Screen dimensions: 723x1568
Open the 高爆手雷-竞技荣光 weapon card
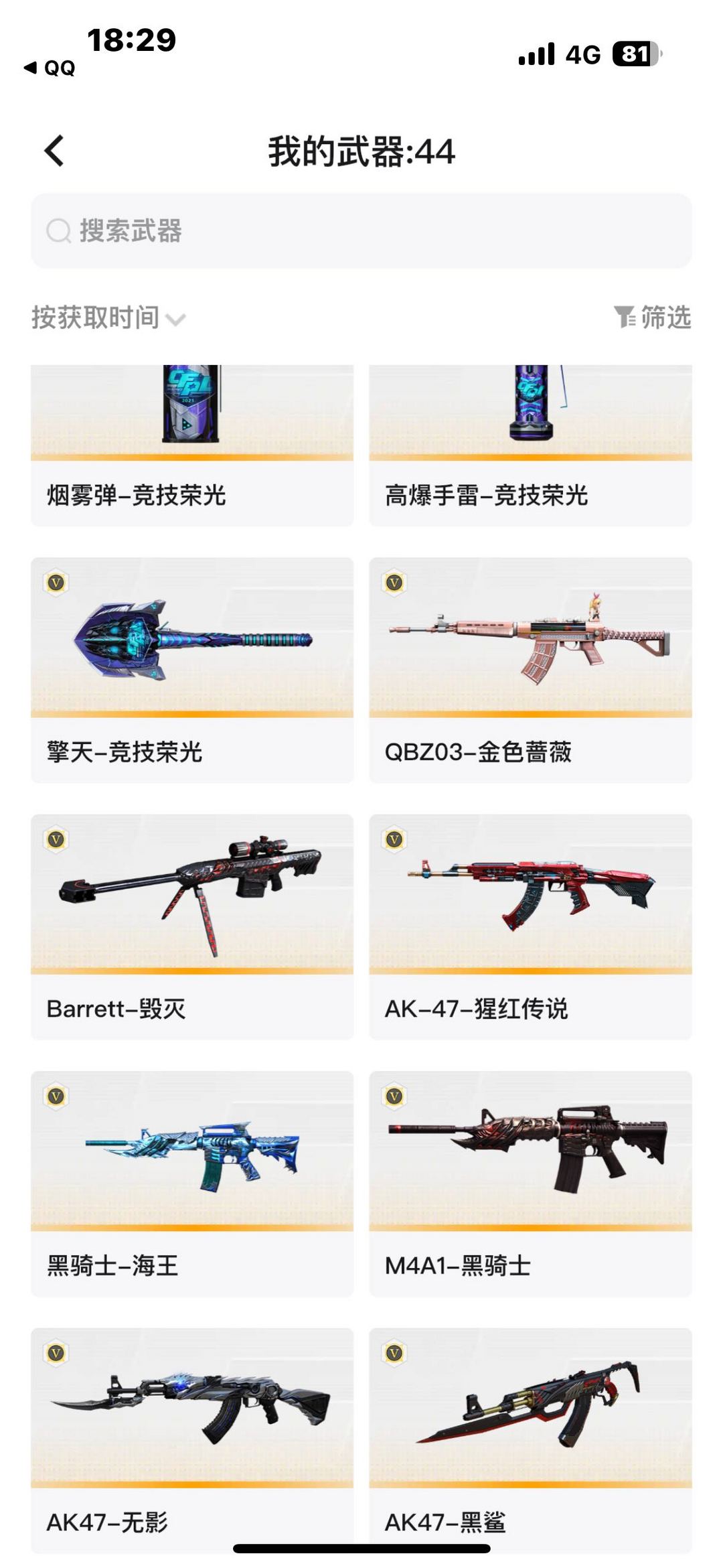pos(530,445)
